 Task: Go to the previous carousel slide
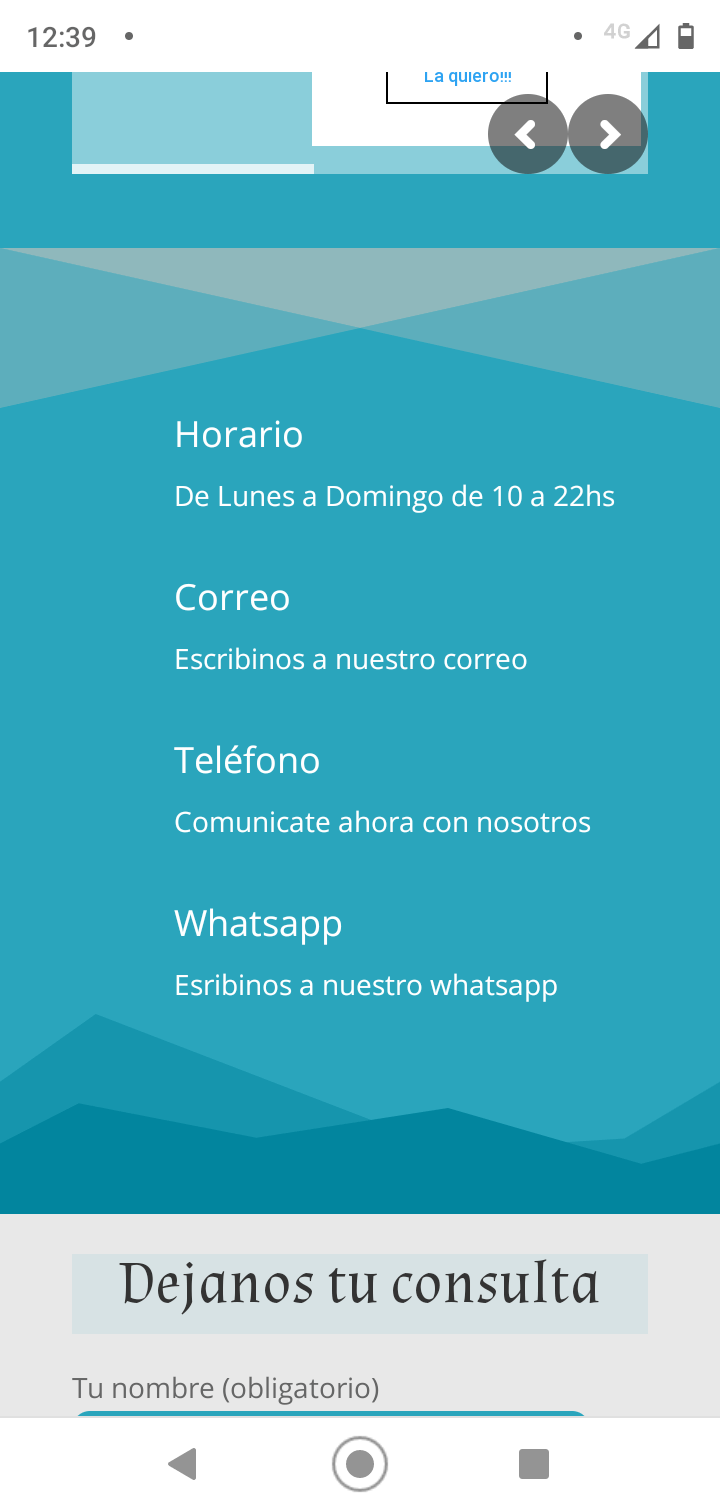click(527, 134)
